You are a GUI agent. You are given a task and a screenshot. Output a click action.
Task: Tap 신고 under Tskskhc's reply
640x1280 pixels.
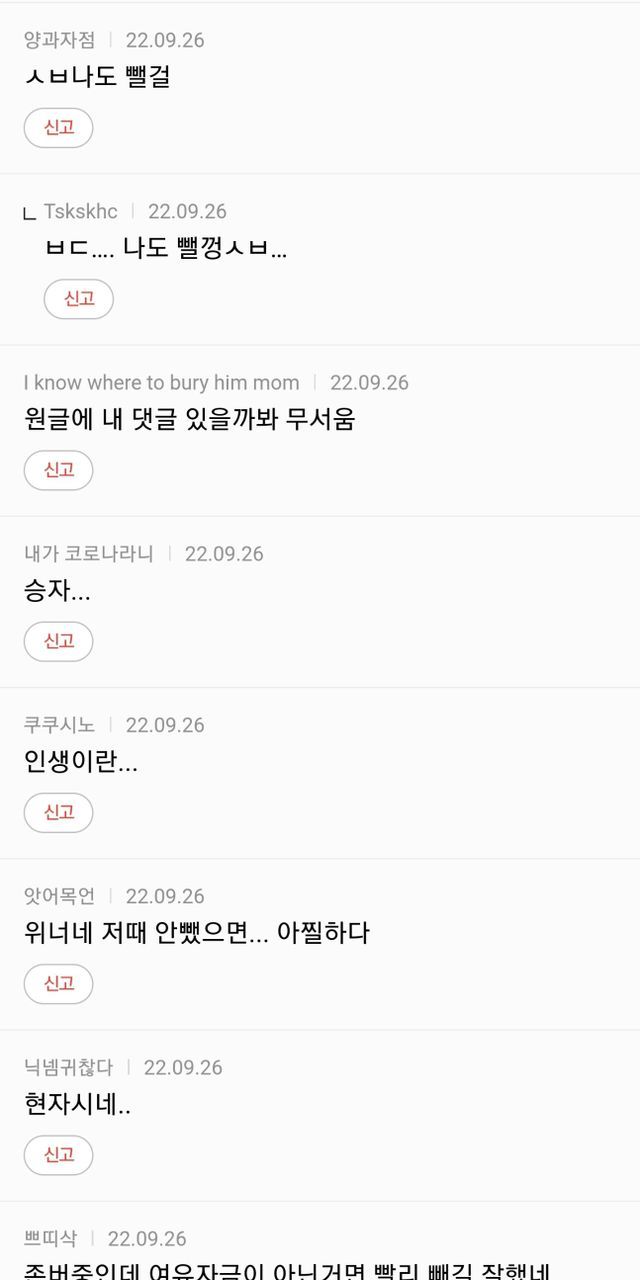pos(78,299)
